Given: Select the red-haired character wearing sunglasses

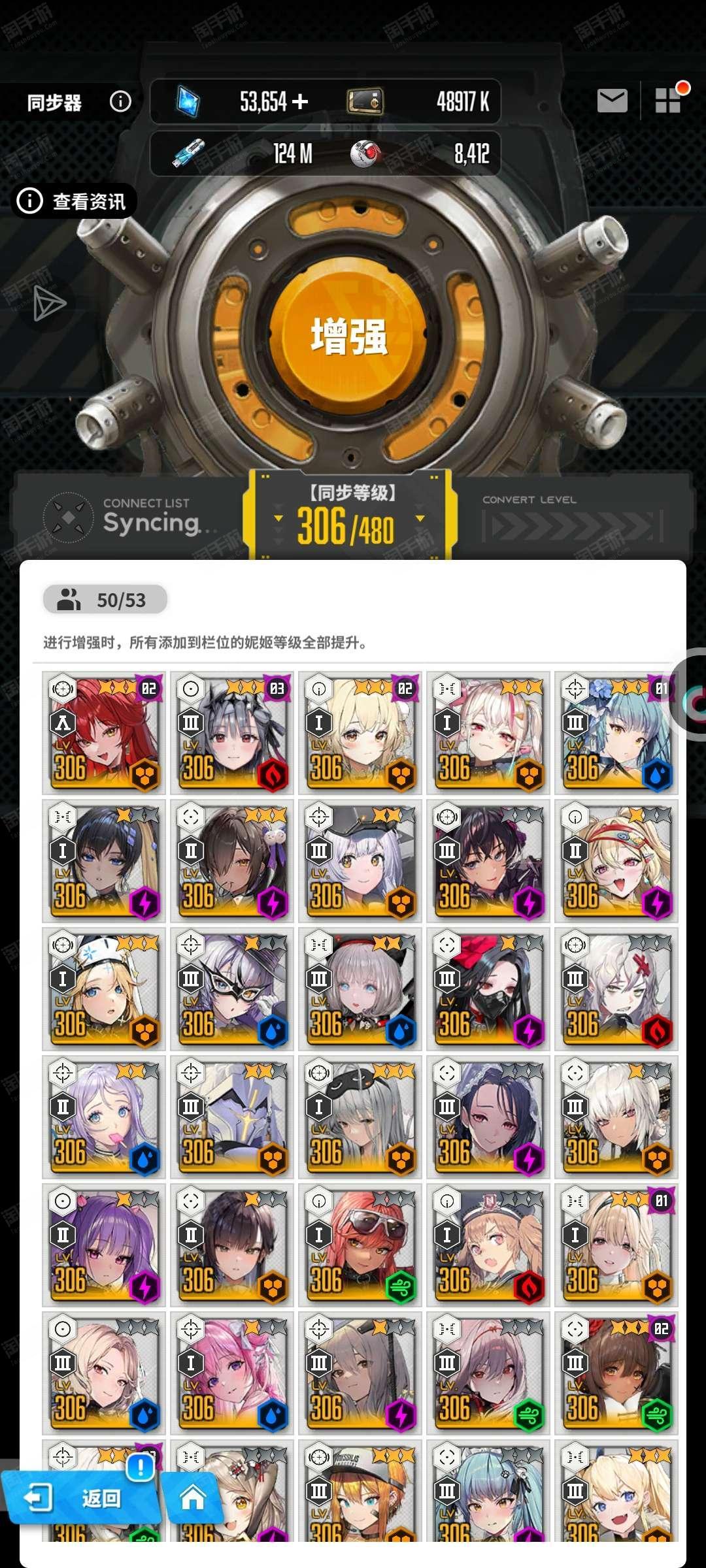Looking at the screenshot, I should click(360, 1245).
